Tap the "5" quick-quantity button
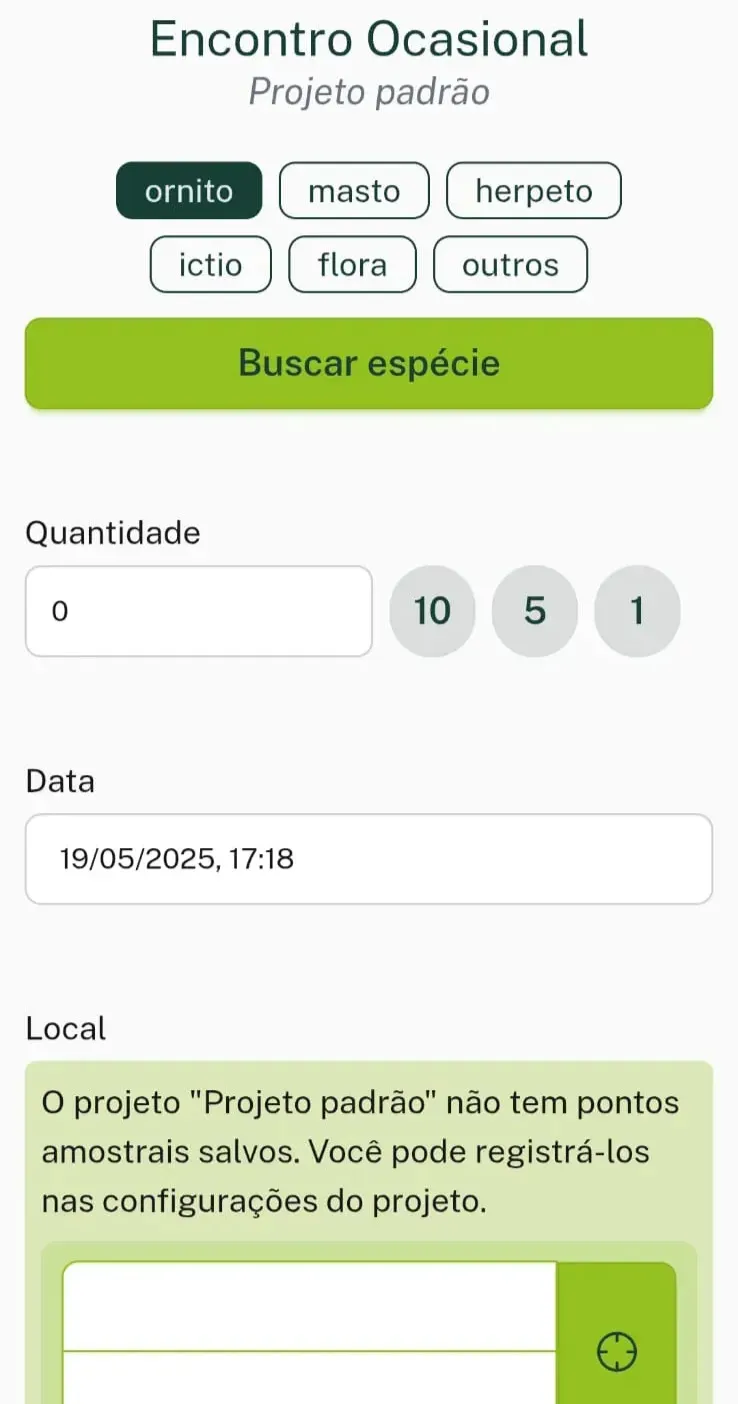The image size is (738, 1404). [535, 611]
